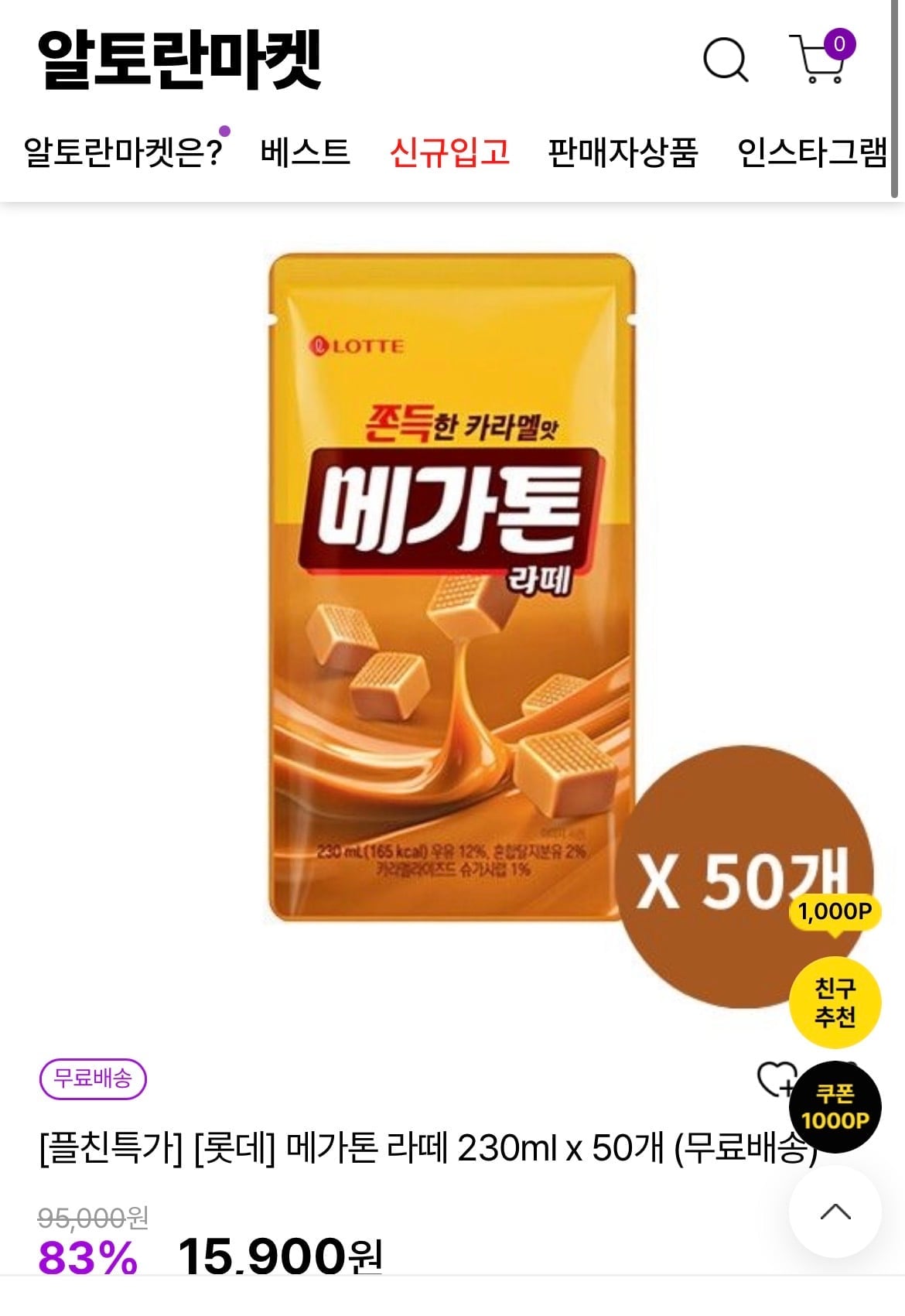Tap the 친구추천 floating button

point(835,1002)
